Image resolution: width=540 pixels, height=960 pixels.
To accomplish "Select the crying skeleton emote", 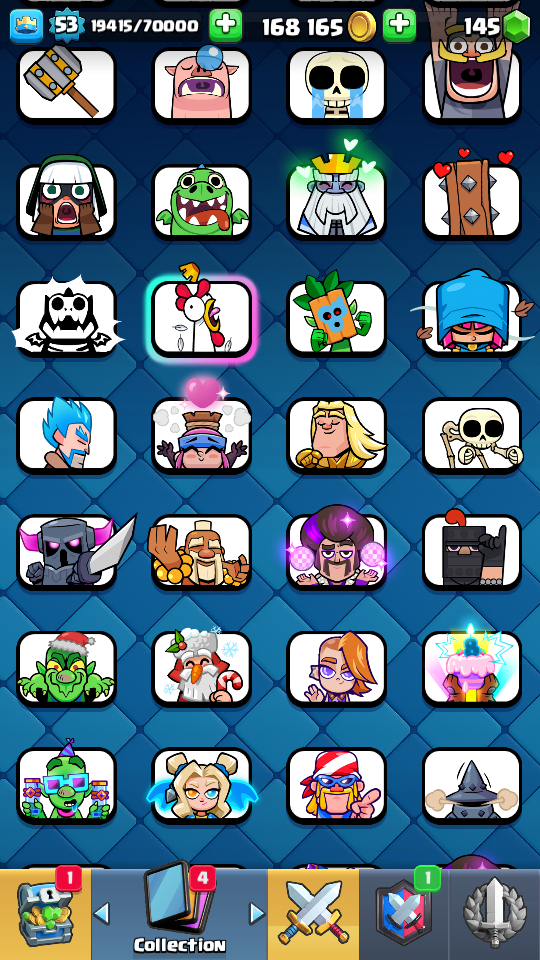I will coord(337,84).
